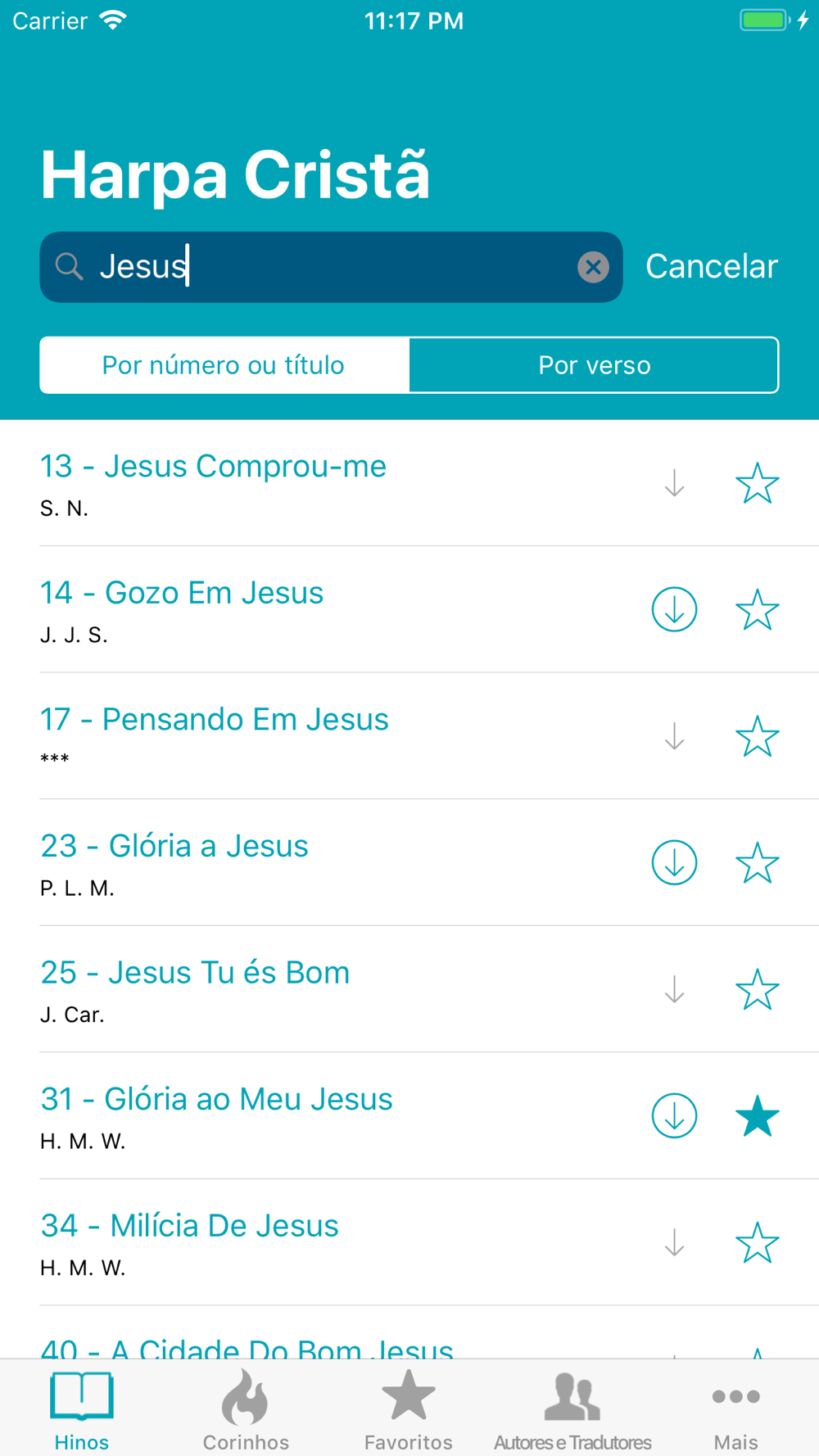819x1456 pixels.
Task: Favorite hymn 17 - Pensando Em Jesus
Action: click(757, 736)
